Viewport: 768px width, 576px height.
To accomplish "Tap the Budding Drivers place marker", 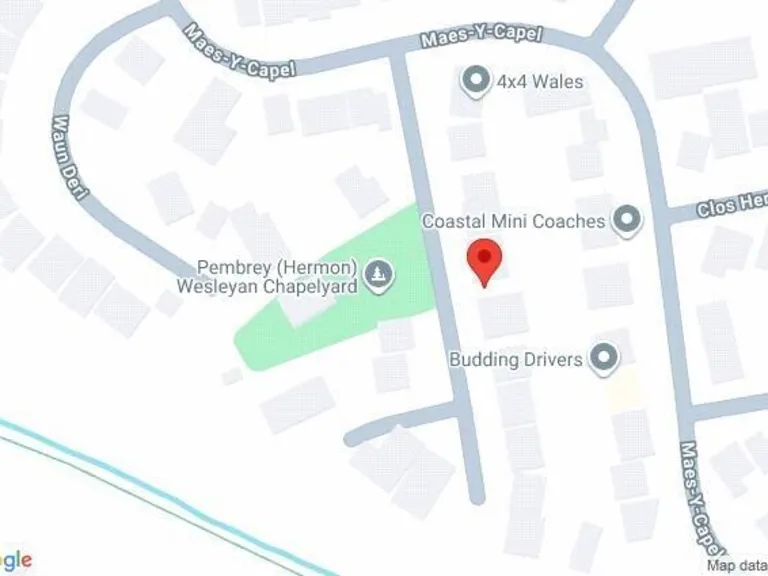I will coord(603,357).
